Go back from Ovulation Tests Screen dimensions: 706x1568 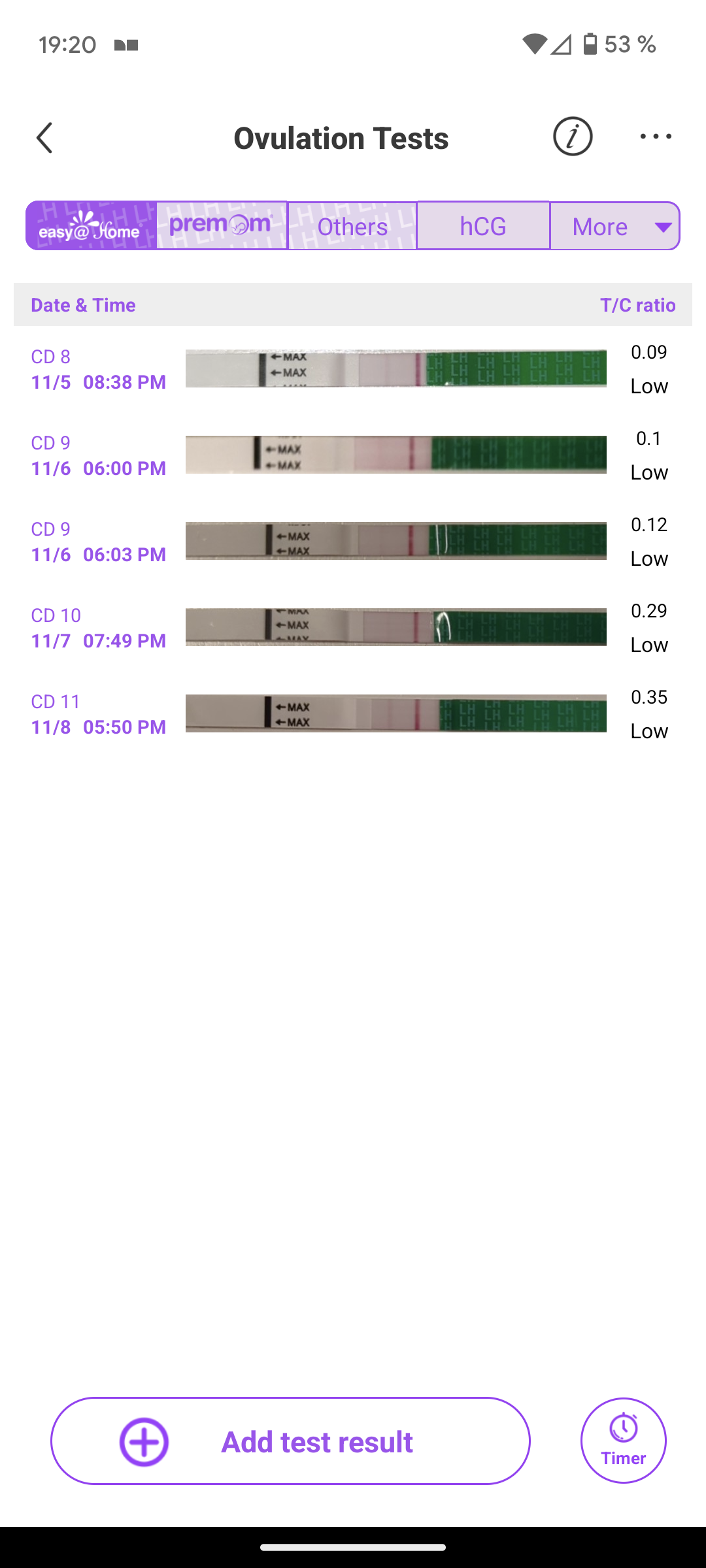pos(44,138)
